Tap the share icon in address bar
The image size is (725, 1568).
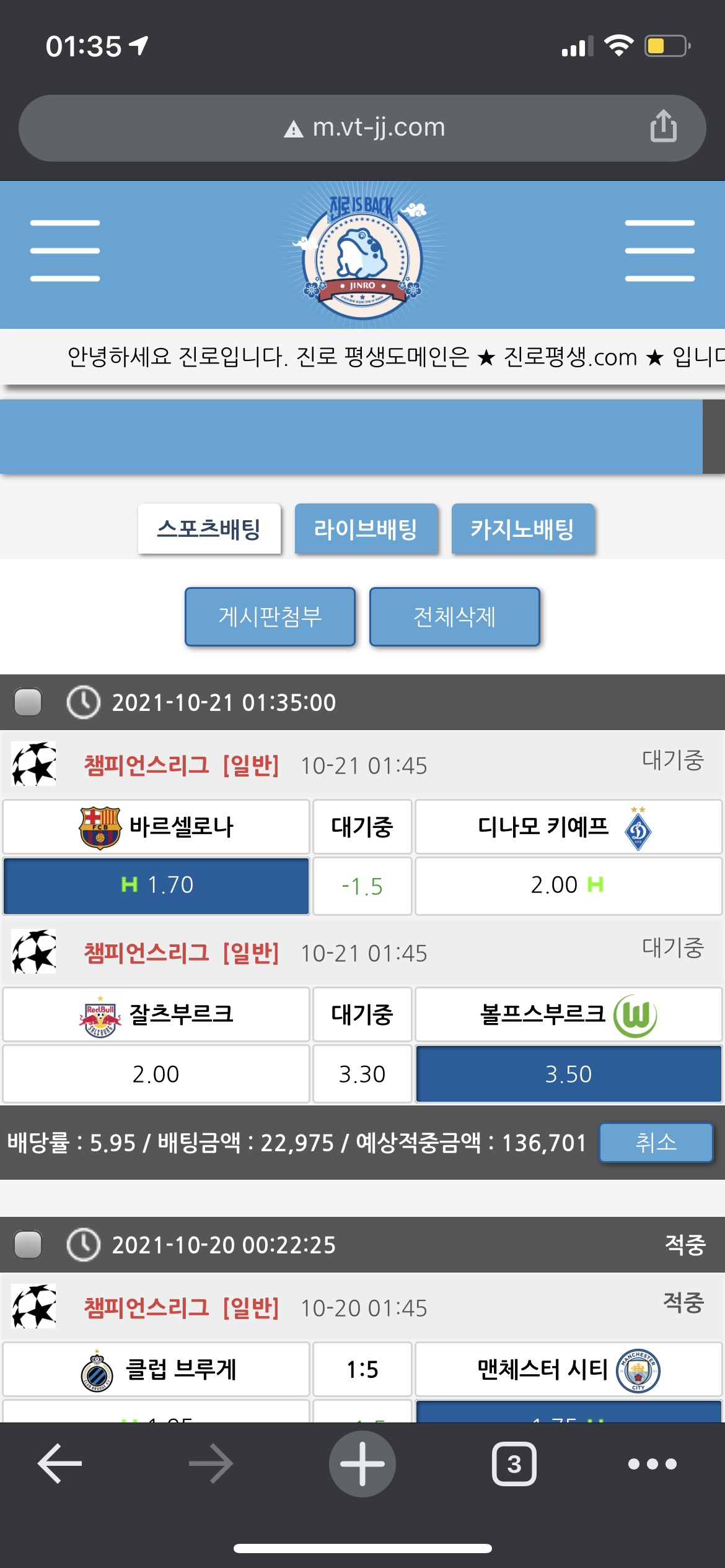click(x=663, y=126)
